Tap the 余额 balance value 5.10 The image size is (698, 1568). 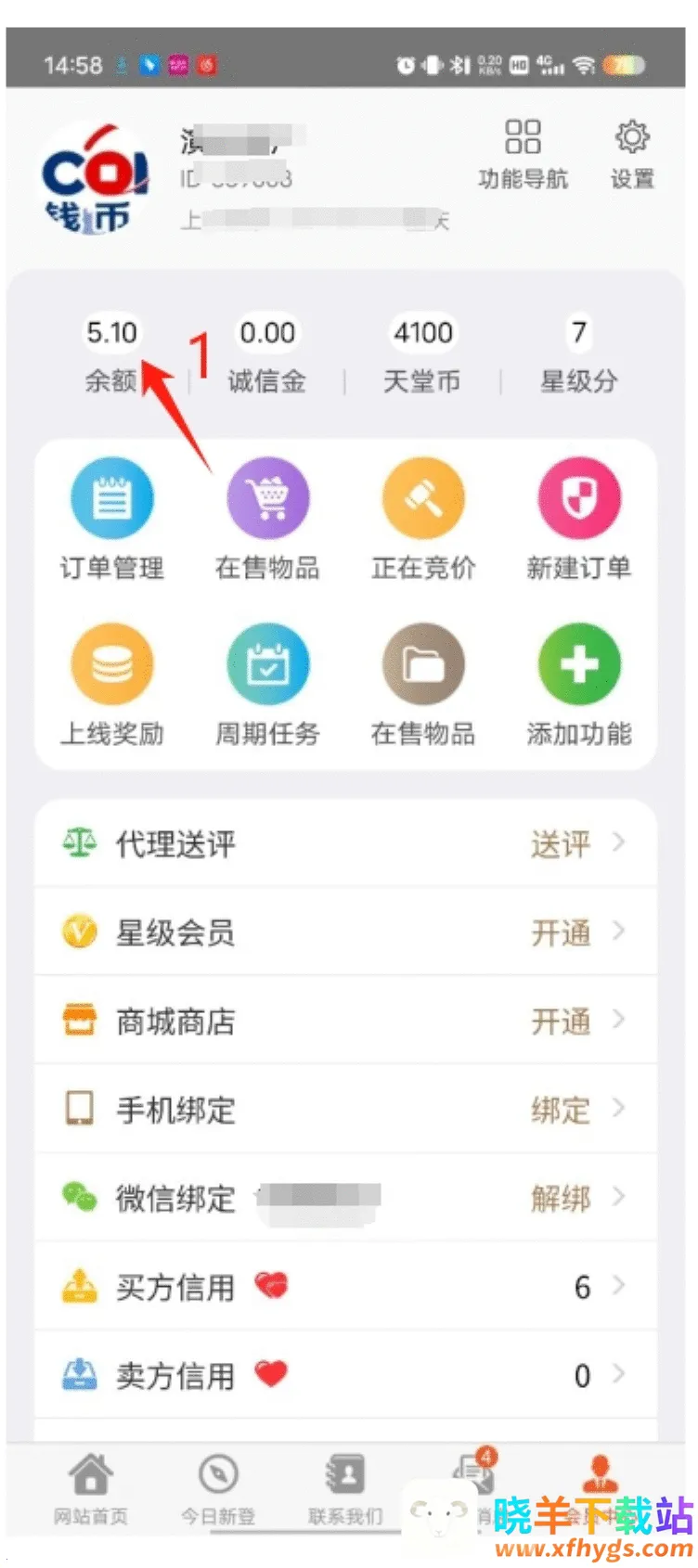[x=111, y=332]
